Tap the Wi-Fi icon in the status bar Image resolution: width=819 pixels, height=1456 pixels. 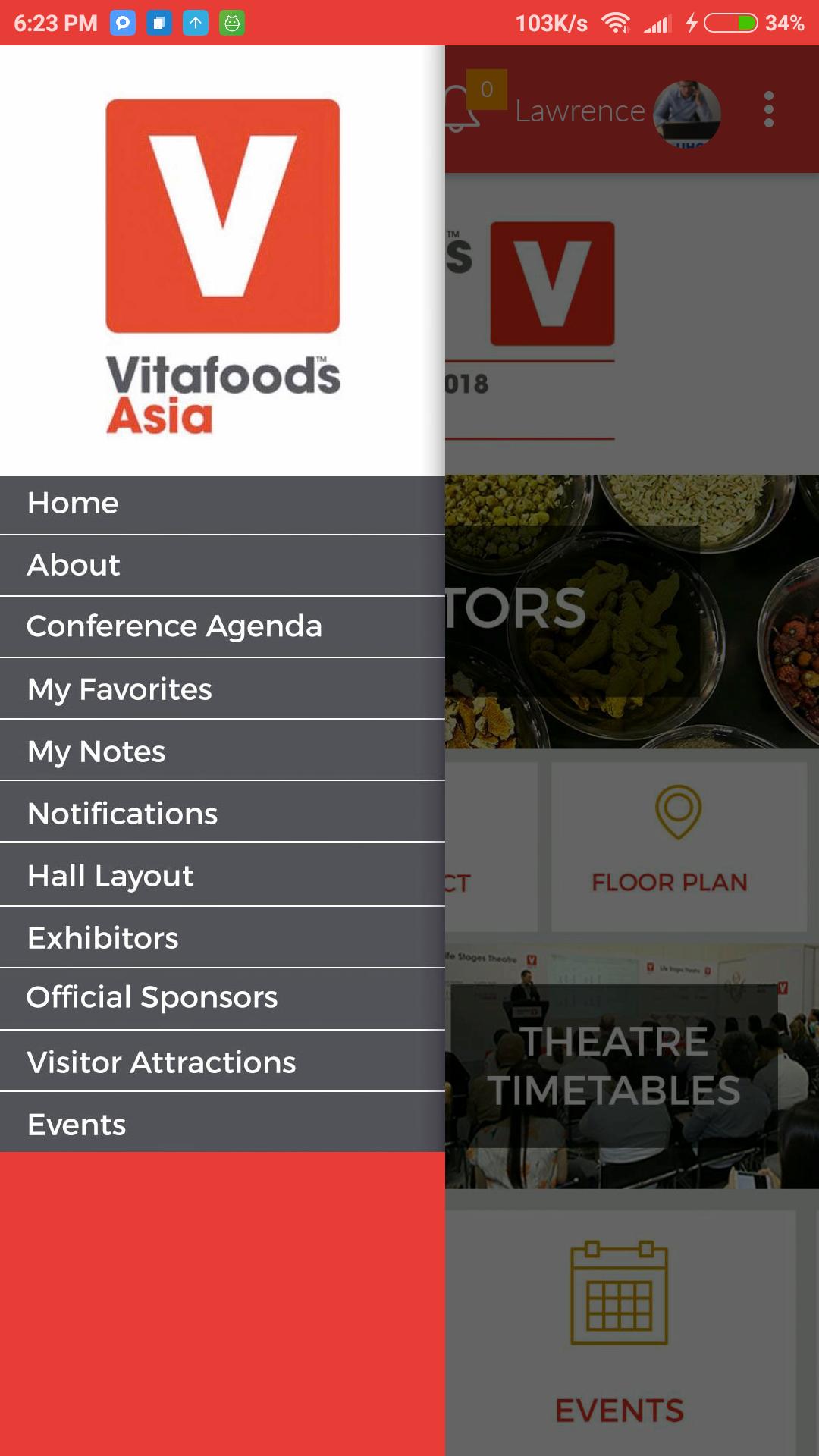[x=616, y=23]
